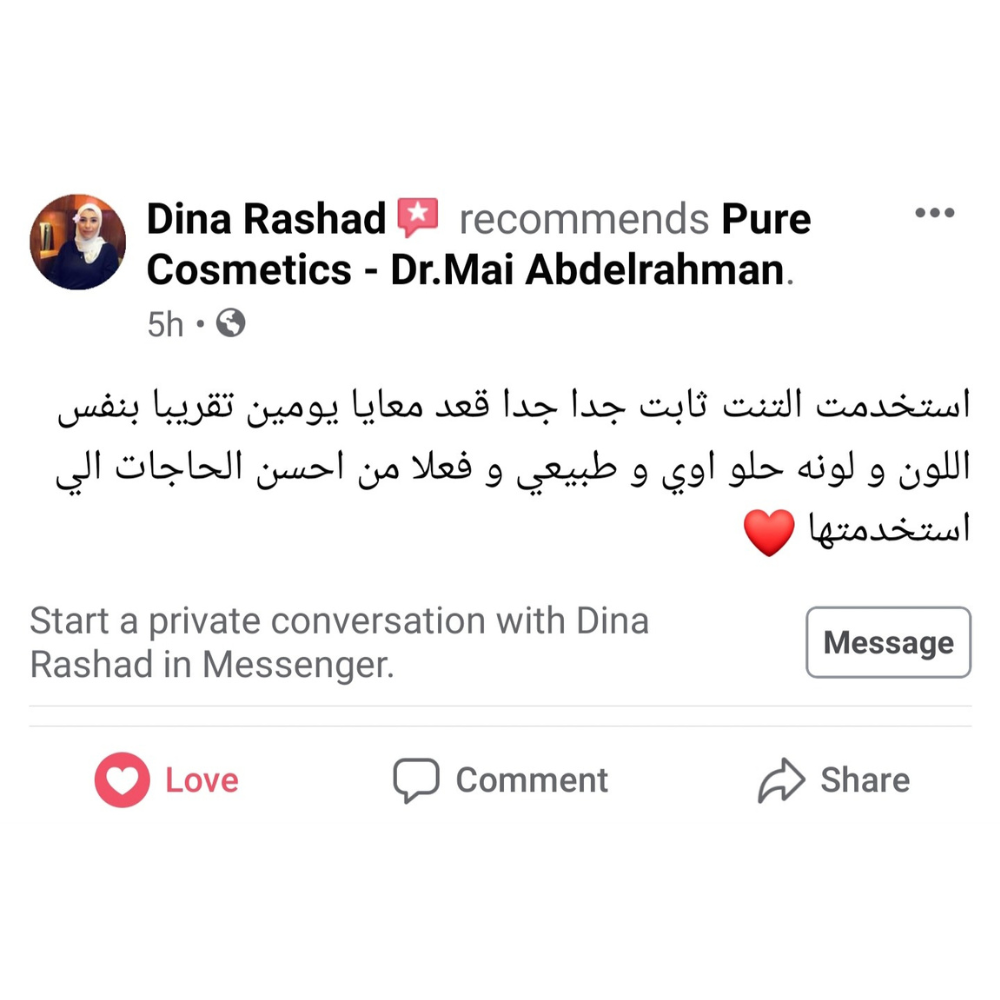Open the post's three-dot options menu
This screenshot has height=1000, width=1000.
(x=935, y=213)
